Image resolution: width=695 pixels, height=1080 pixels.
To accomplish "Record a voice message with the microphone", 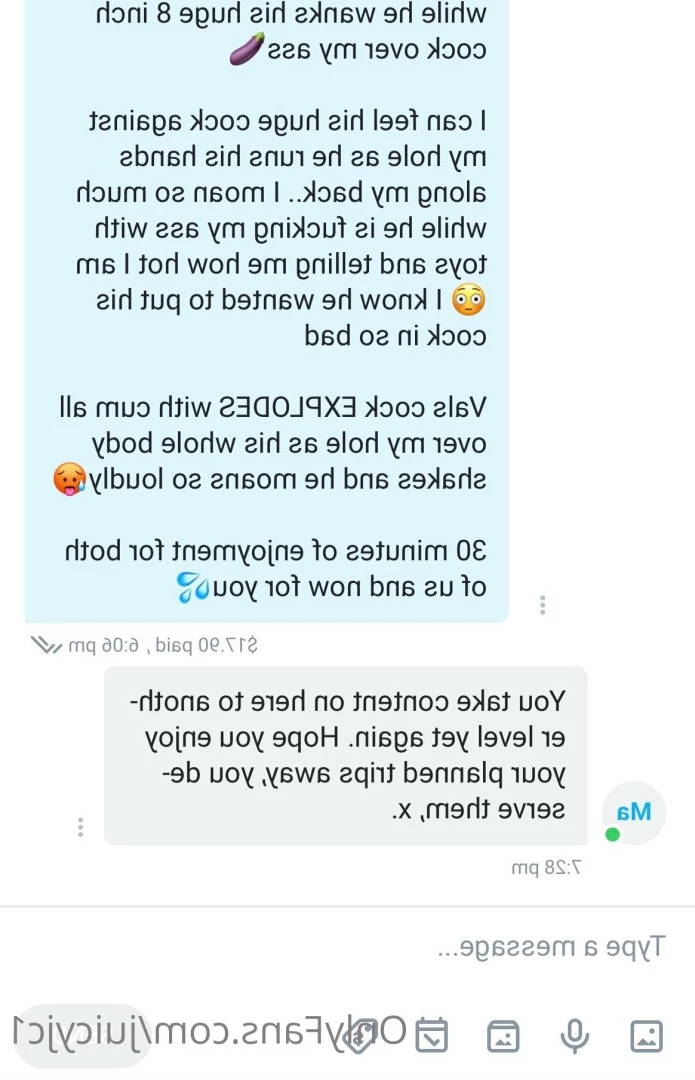I will pos(575,1036).
